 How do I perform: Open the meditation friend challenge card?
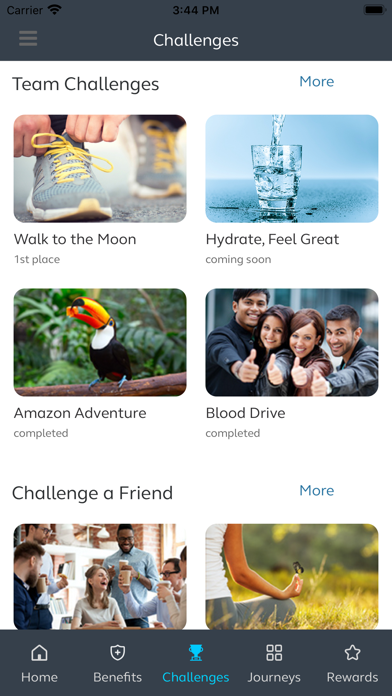pos(292,577)
